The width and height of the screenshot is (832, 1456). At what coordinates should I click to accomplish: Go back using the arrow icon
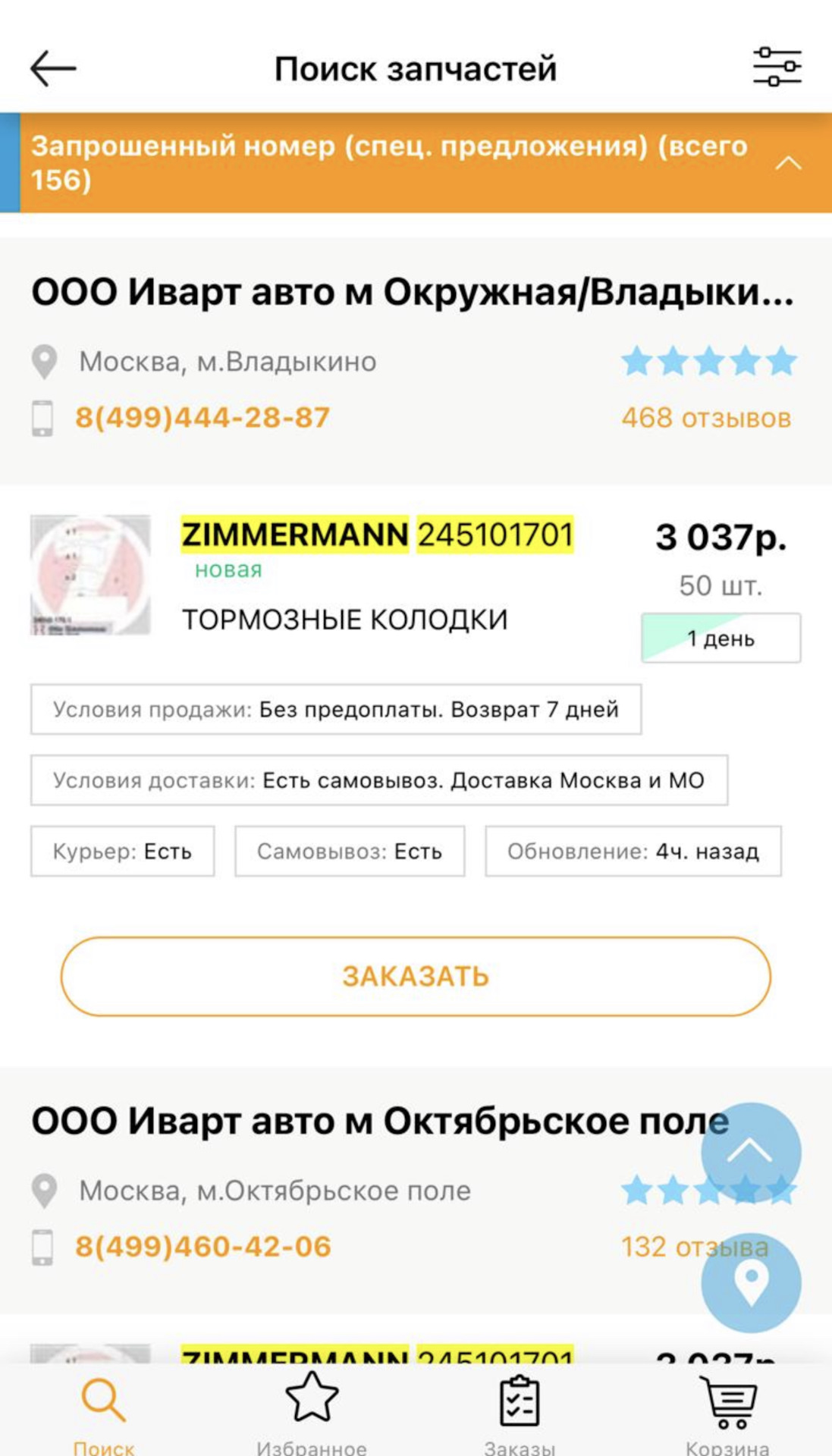(x=53, y=68)
